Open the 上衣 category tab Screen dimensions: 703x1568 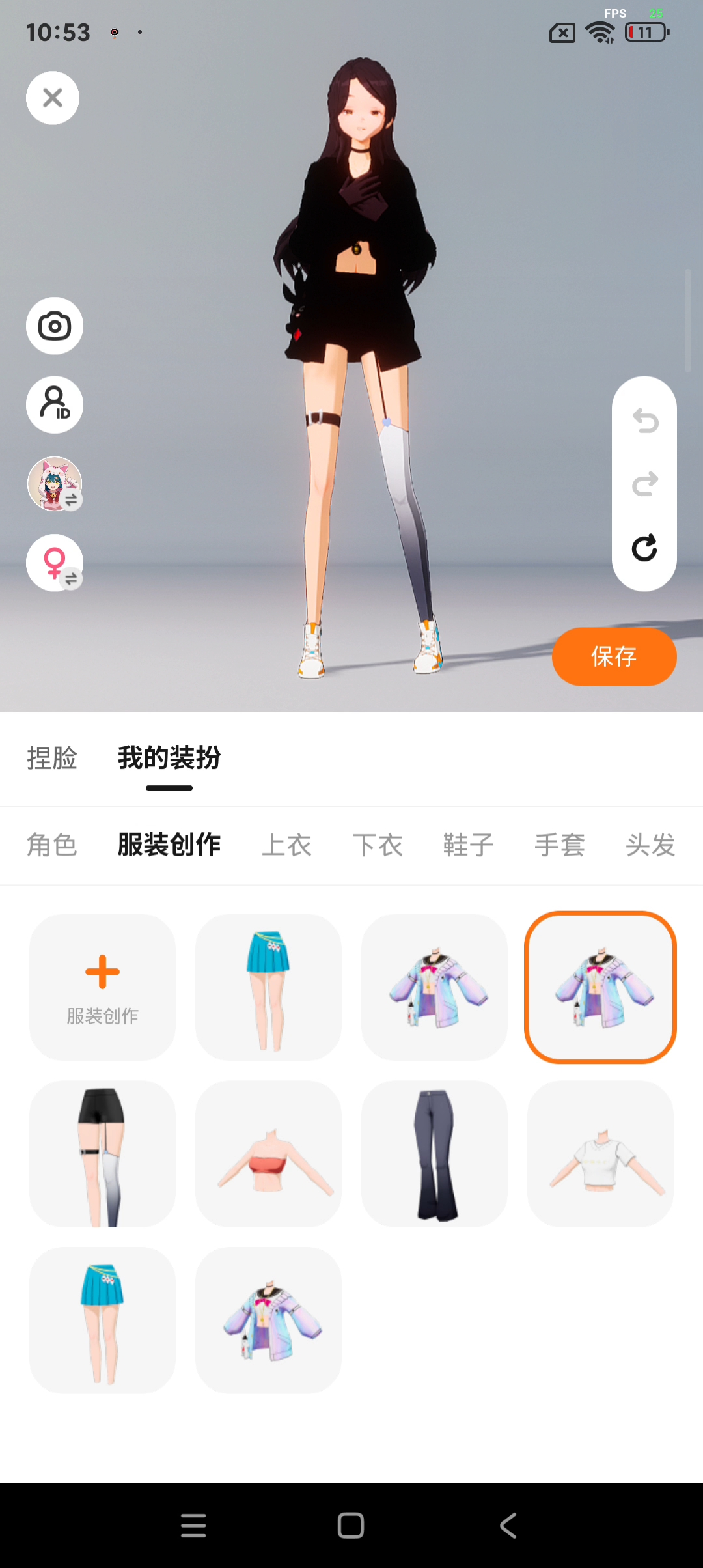click(x=286, y=845)
